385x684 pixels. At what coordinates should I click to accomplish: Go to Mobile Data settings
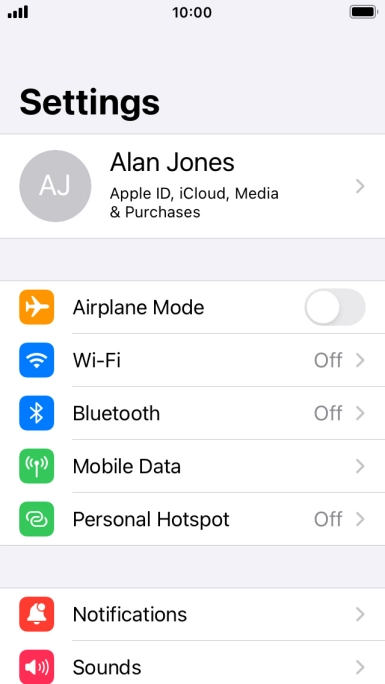(192, 466)
